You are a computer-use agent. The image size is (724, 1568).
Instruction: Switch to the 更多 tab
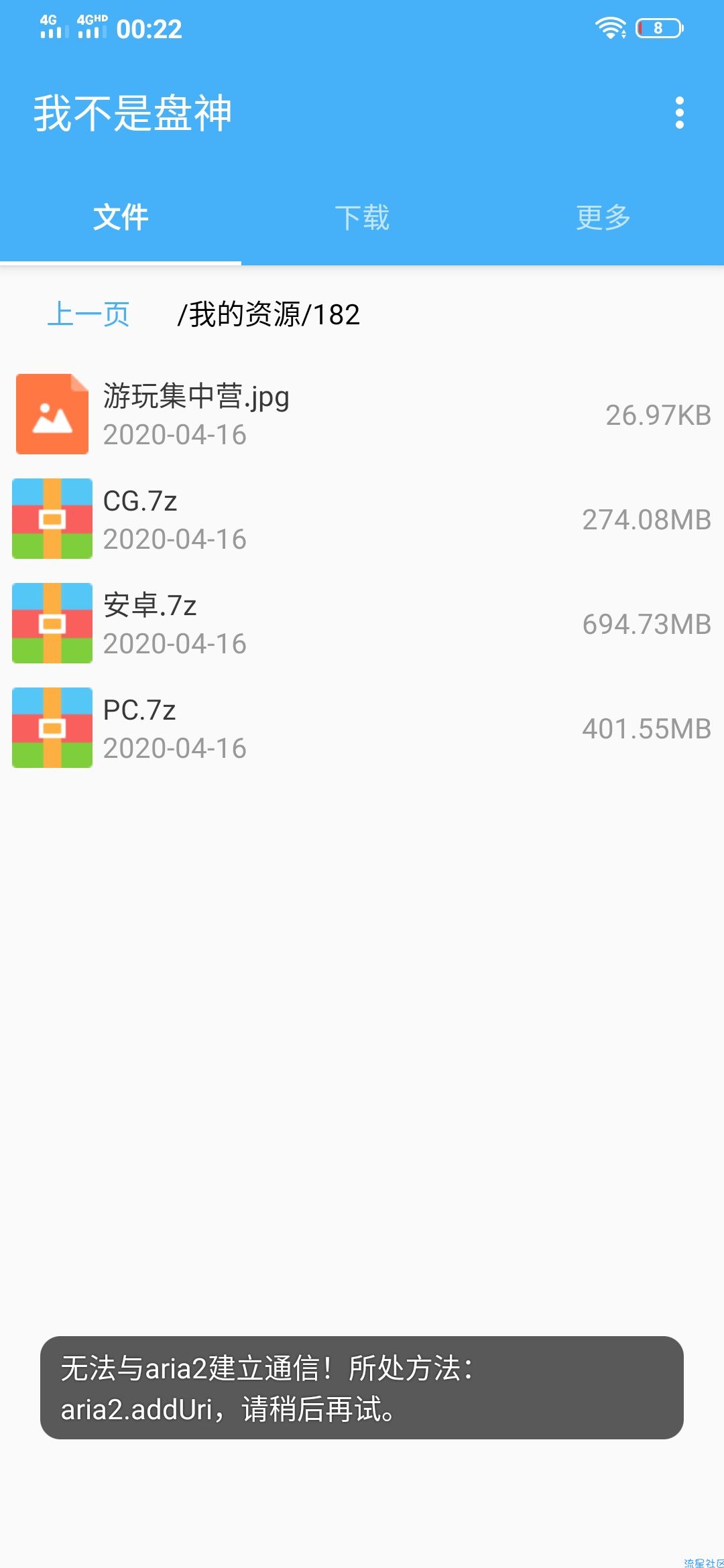click(x=603, y=218)
